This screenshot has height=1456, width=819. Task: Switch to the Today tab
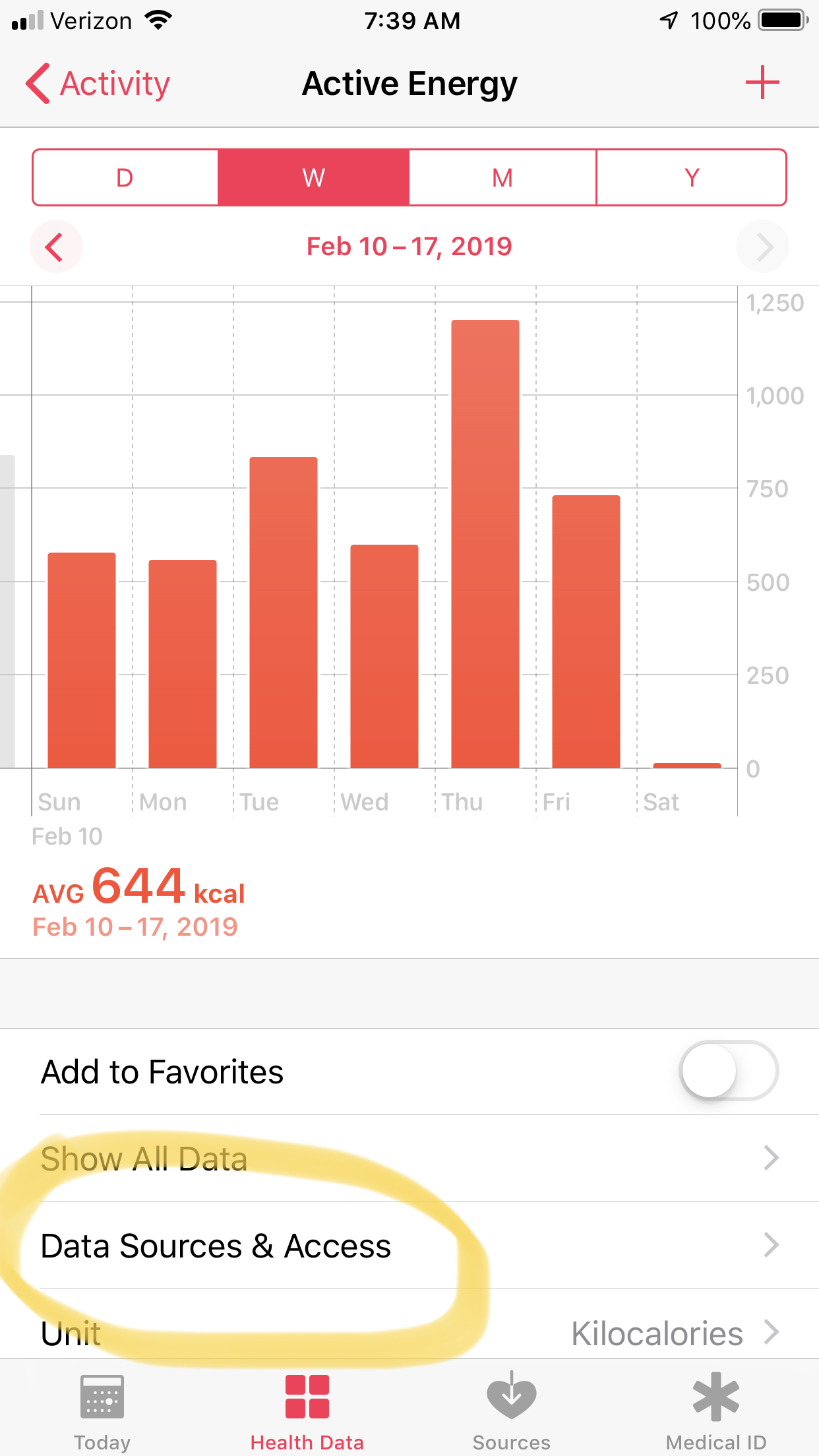[102, 1411]
